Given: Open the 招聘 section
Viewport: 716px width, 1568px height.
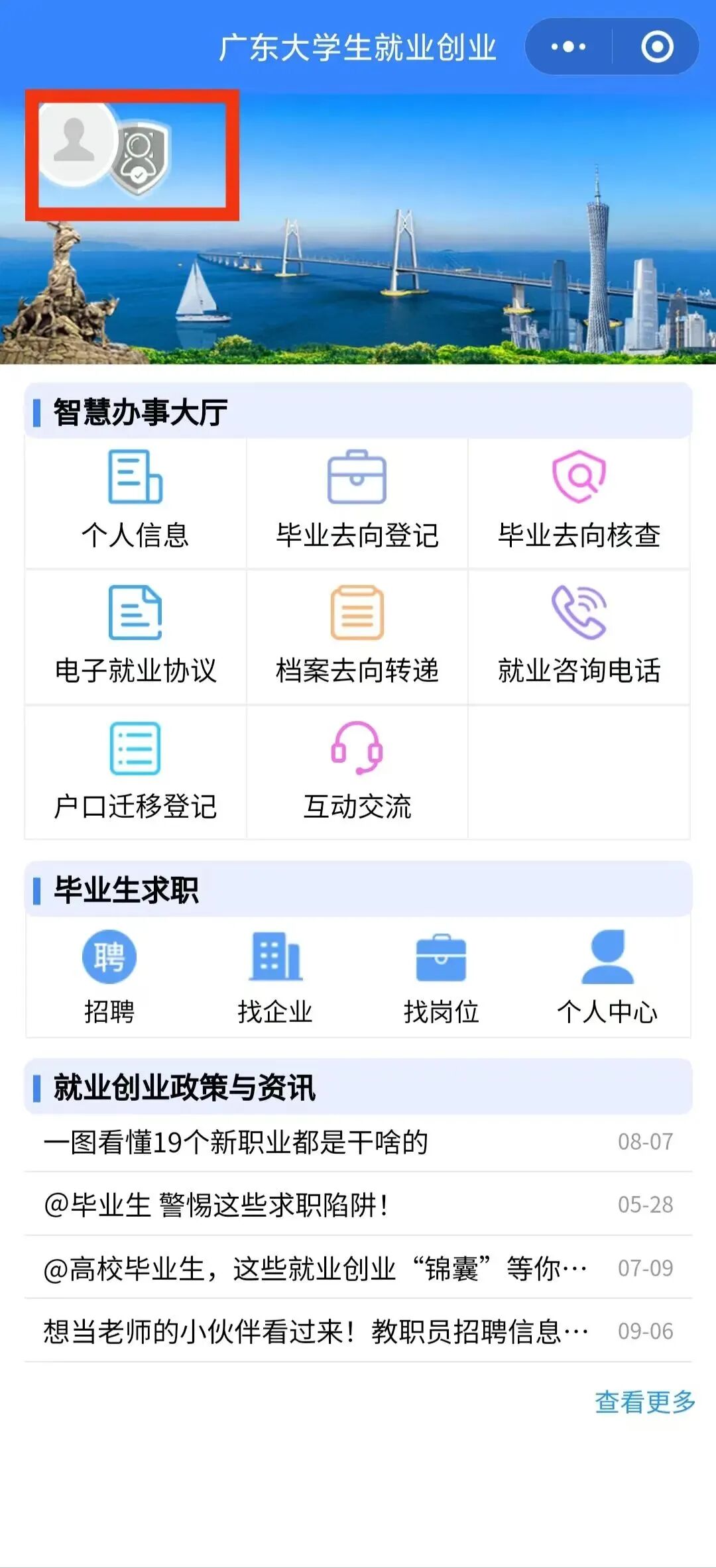Looking at the screenshot, I should (x=109, y=977).
